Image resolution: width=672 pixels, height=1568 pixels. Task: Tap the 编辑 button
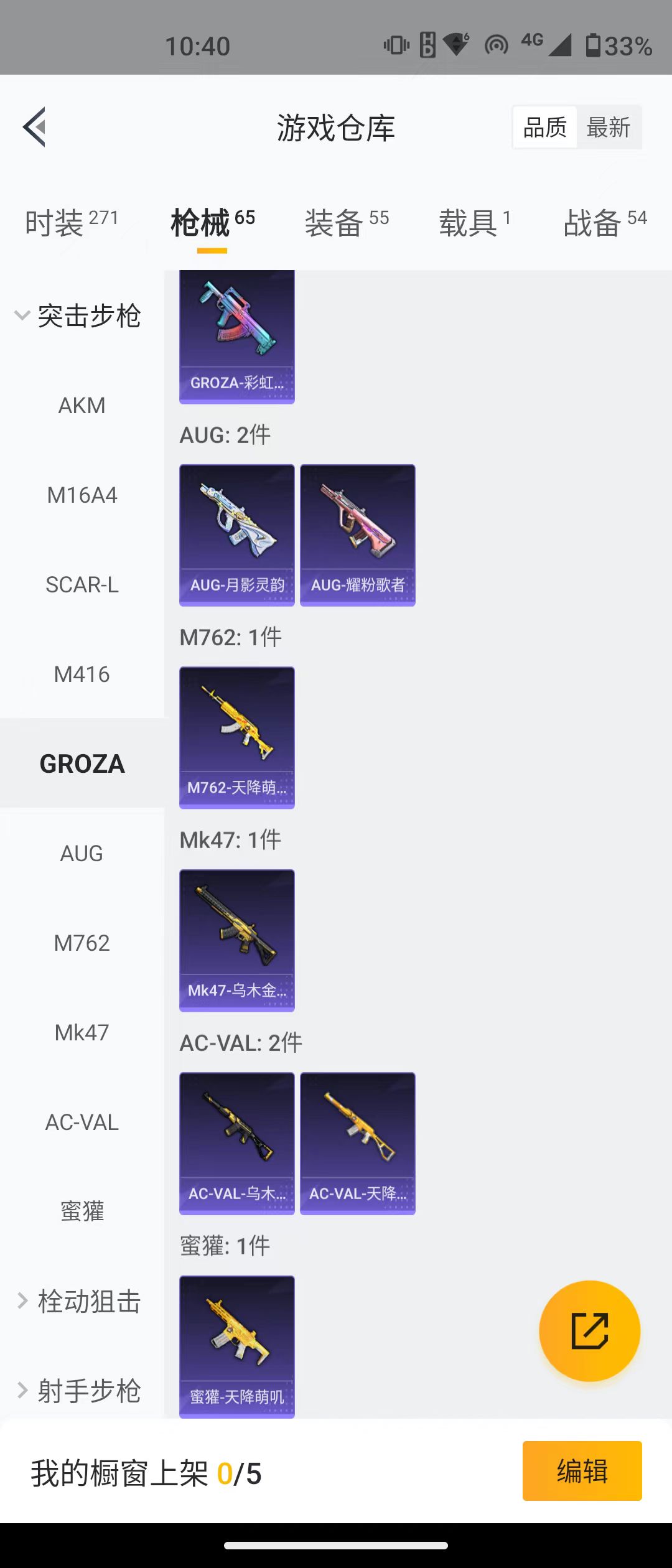click(x=582, y=1471)
